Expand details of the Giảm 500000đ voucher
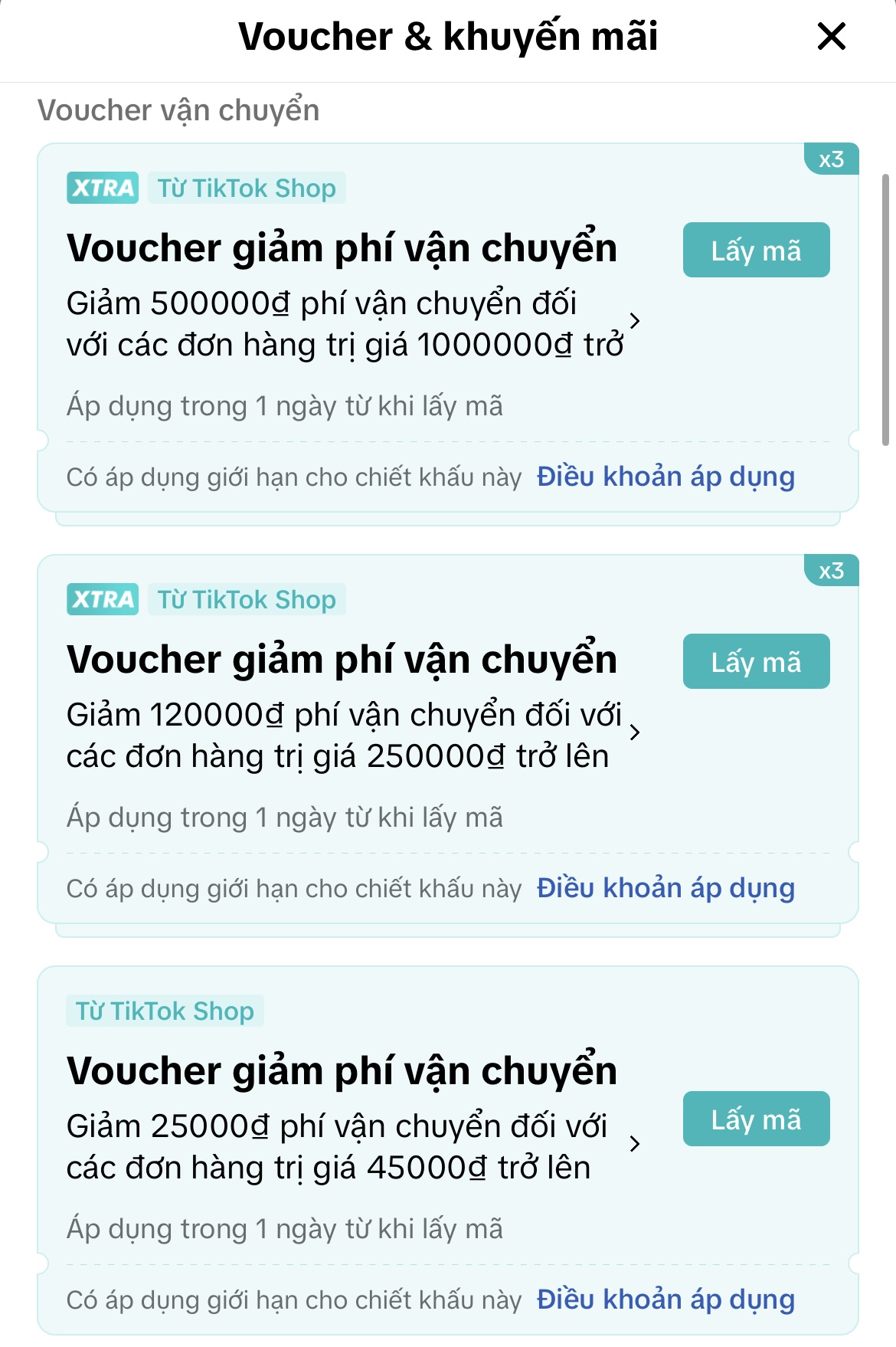This screenshot has height=1347, width=896. [634, 321]
